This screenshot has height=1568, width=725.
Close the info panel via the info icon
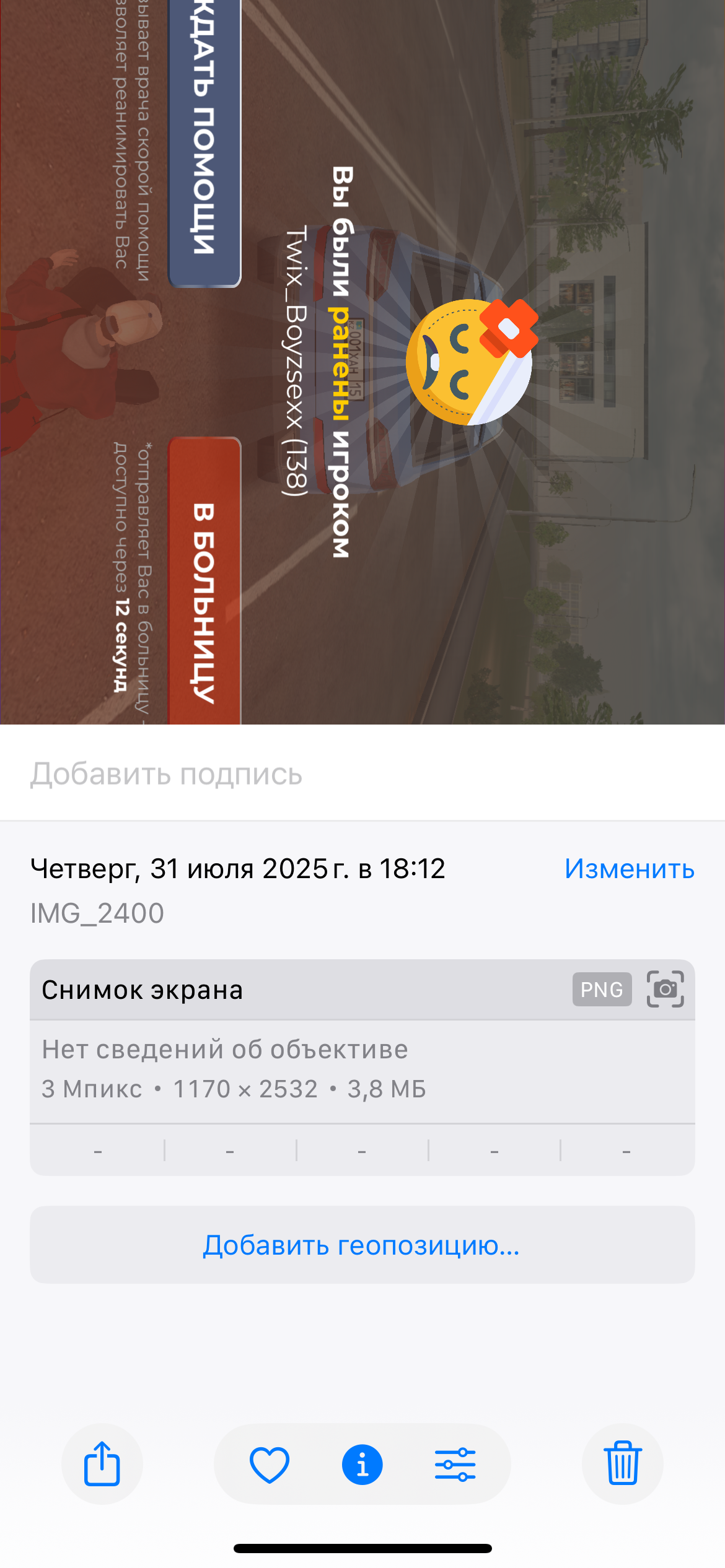pyautogui.click(x=362, y=1464)
